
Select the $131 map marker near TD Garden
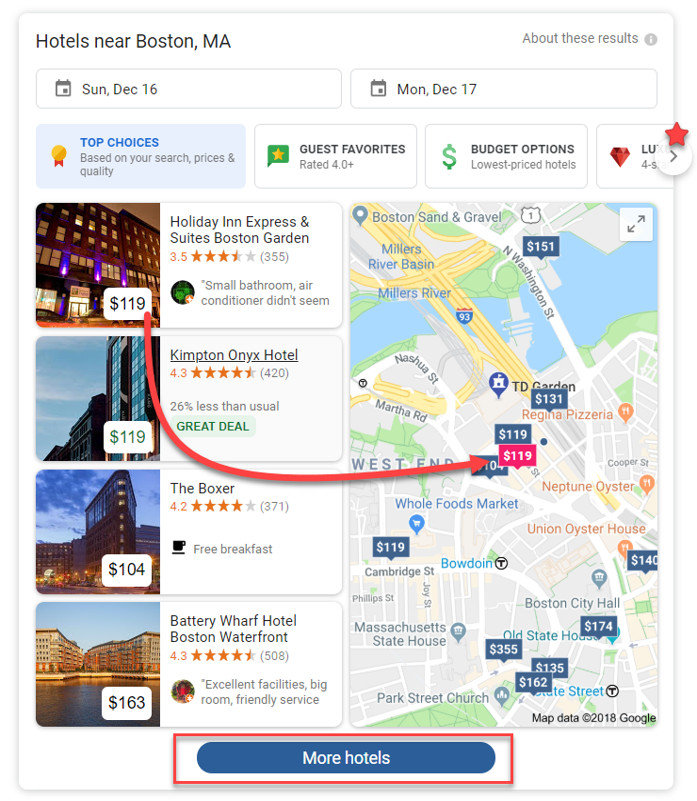549,399
